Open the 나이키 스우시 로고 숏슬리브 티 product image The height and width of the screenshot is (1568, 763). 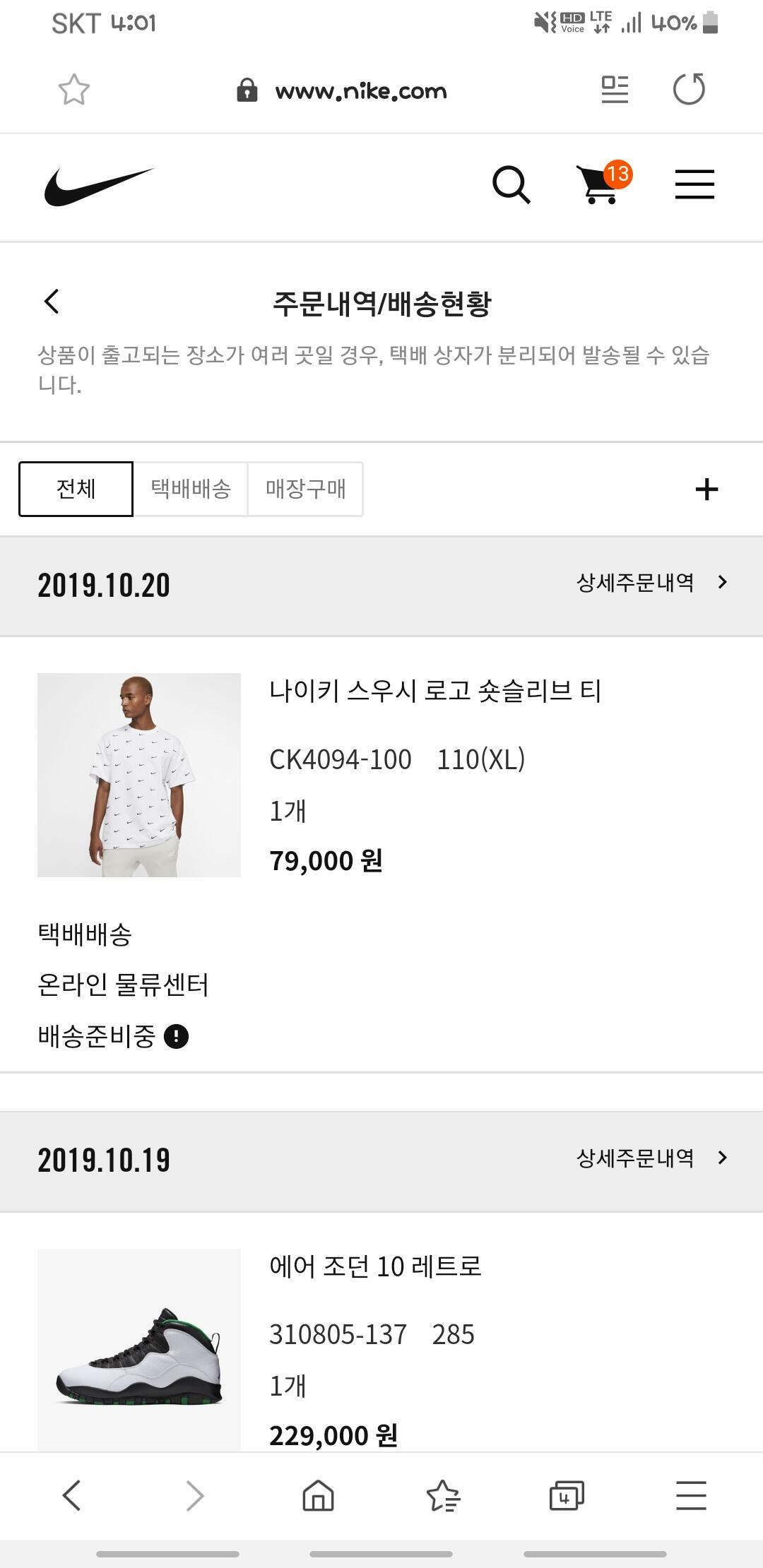(x=139, y=775)
